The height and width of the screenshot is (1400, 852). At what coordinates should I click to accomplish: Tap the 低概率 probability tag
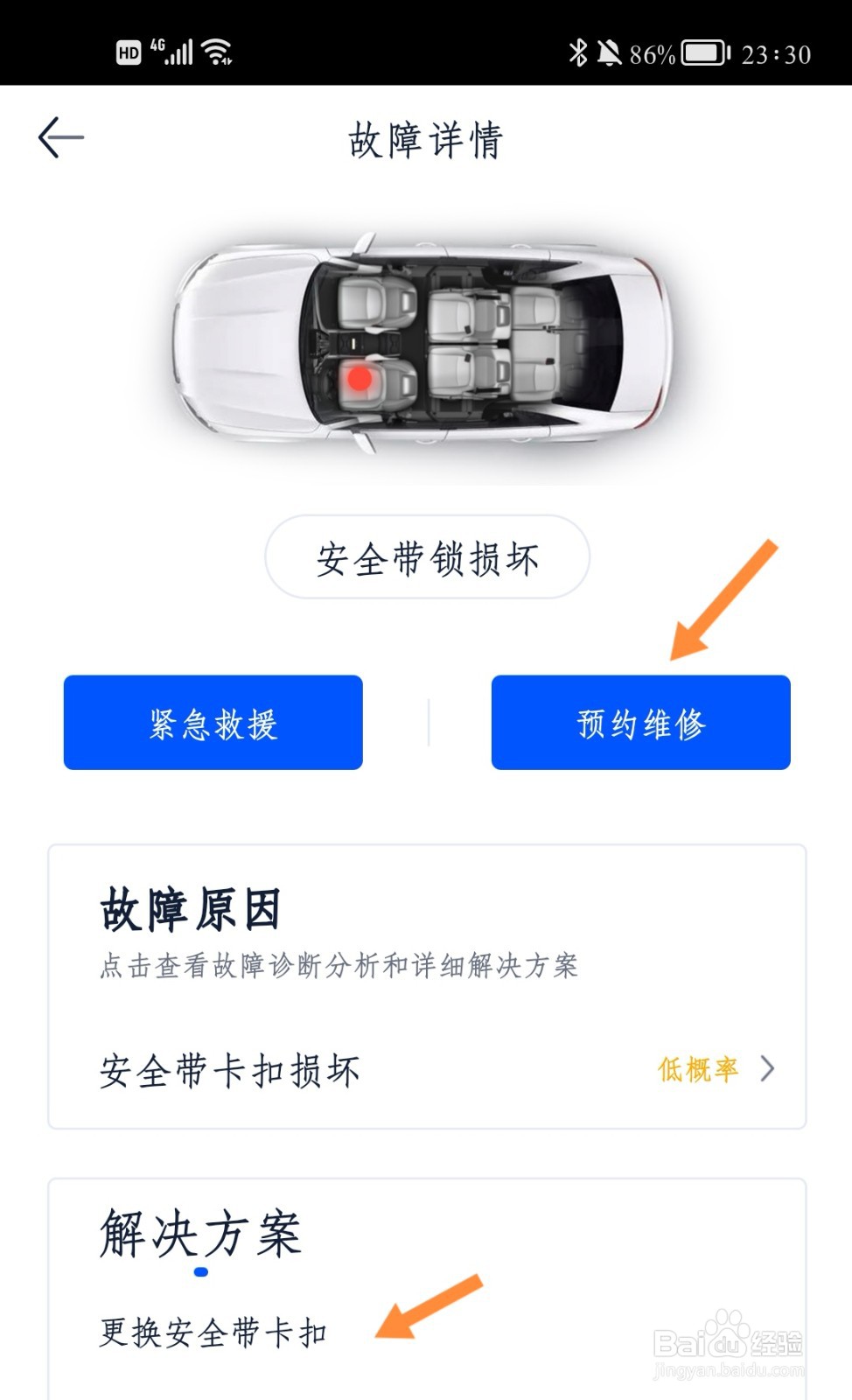pos(695,1069)
